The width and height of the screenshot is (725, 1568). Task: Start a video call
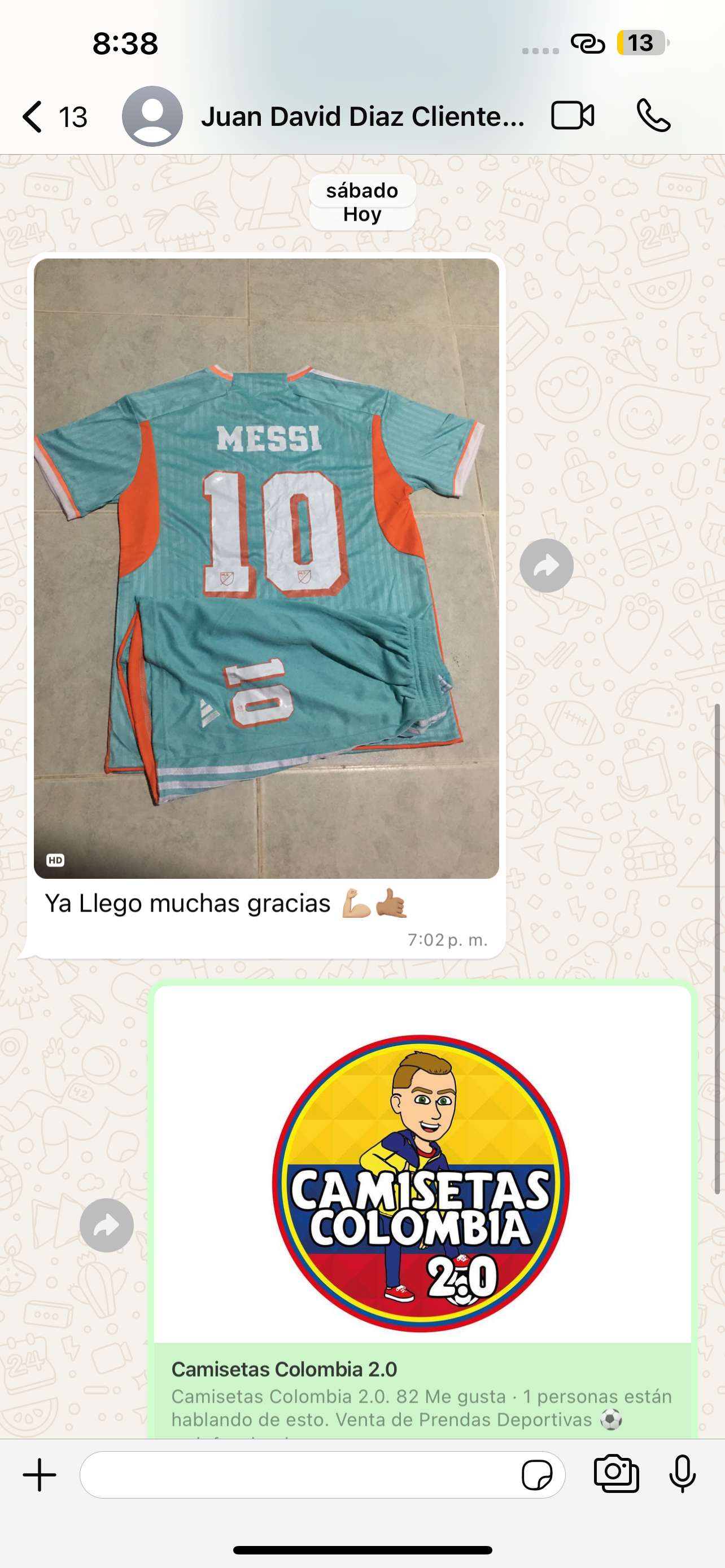click(x=572, y=116)
